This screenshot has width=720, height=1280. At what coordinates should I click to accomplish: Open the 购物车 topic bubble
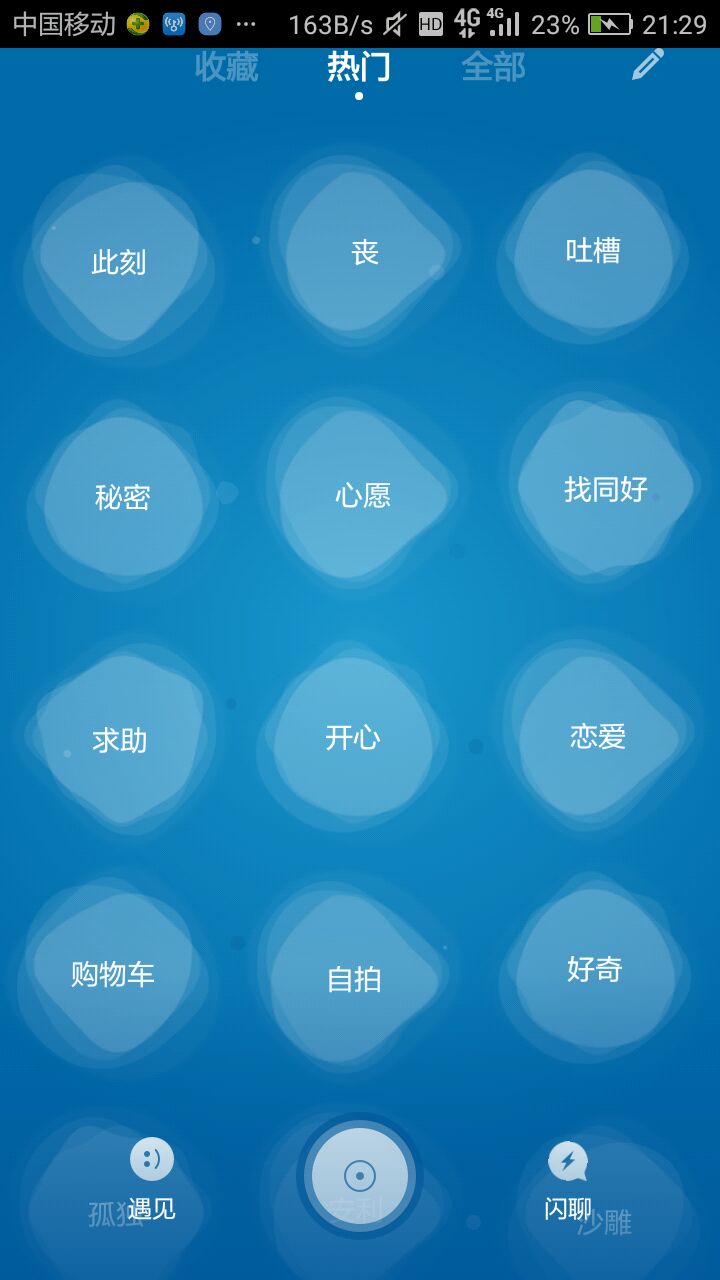click(x=112, y=973)
